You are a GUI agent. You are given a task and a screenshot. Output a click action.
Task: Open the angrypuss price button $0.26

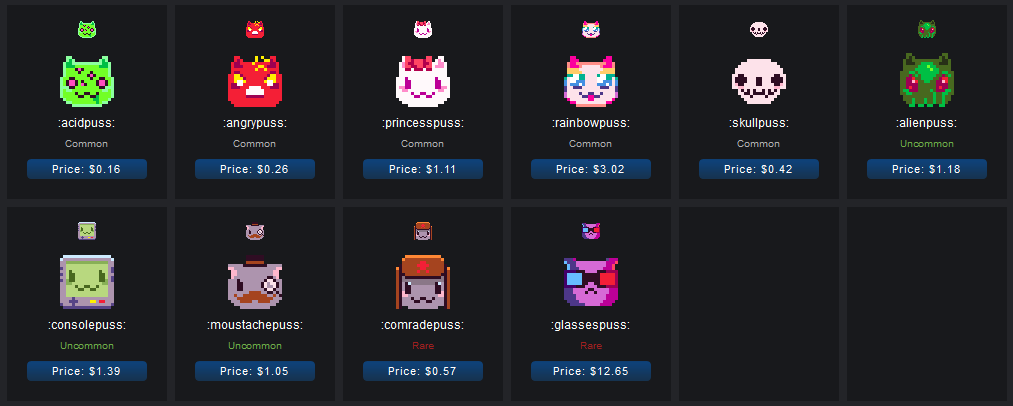[255, 169]
